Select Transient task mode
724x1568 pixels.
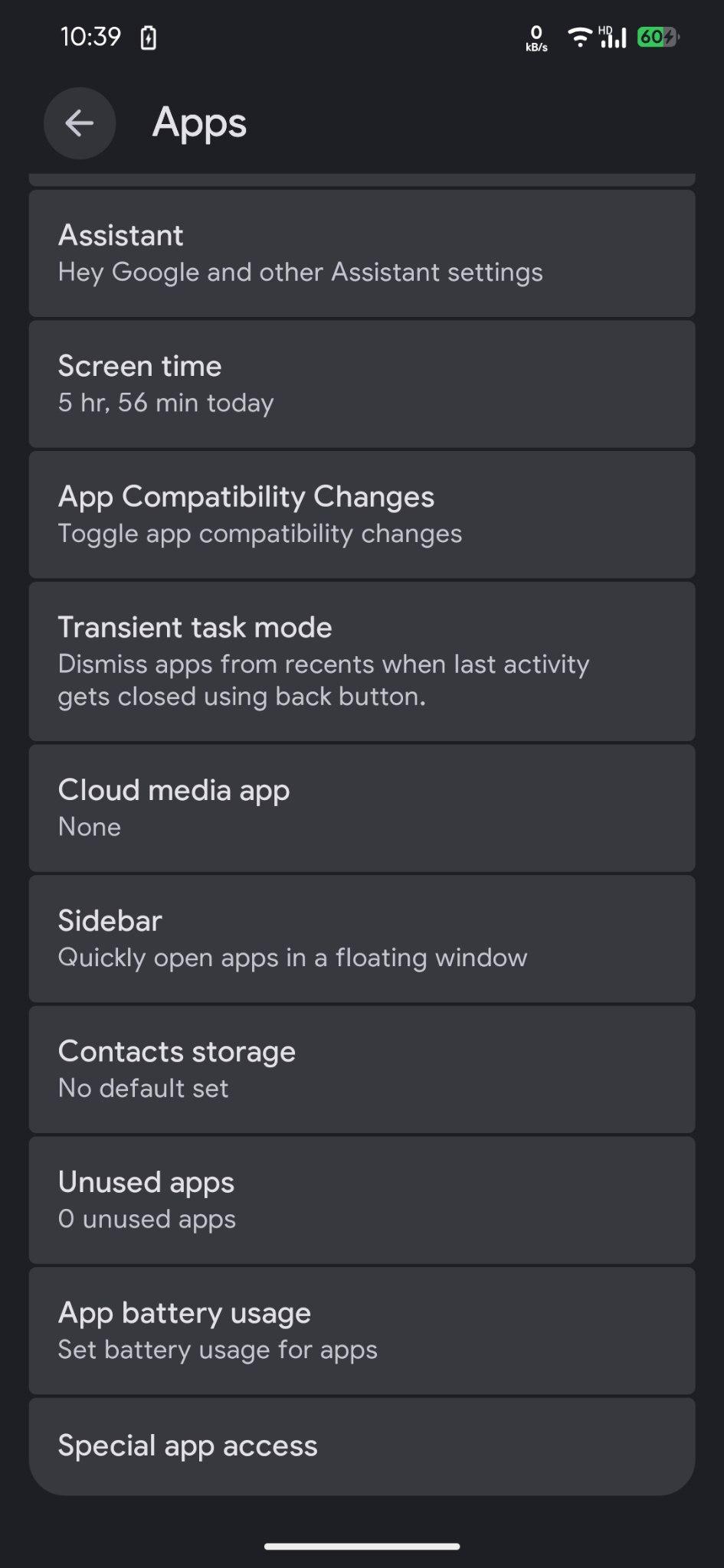362,661
